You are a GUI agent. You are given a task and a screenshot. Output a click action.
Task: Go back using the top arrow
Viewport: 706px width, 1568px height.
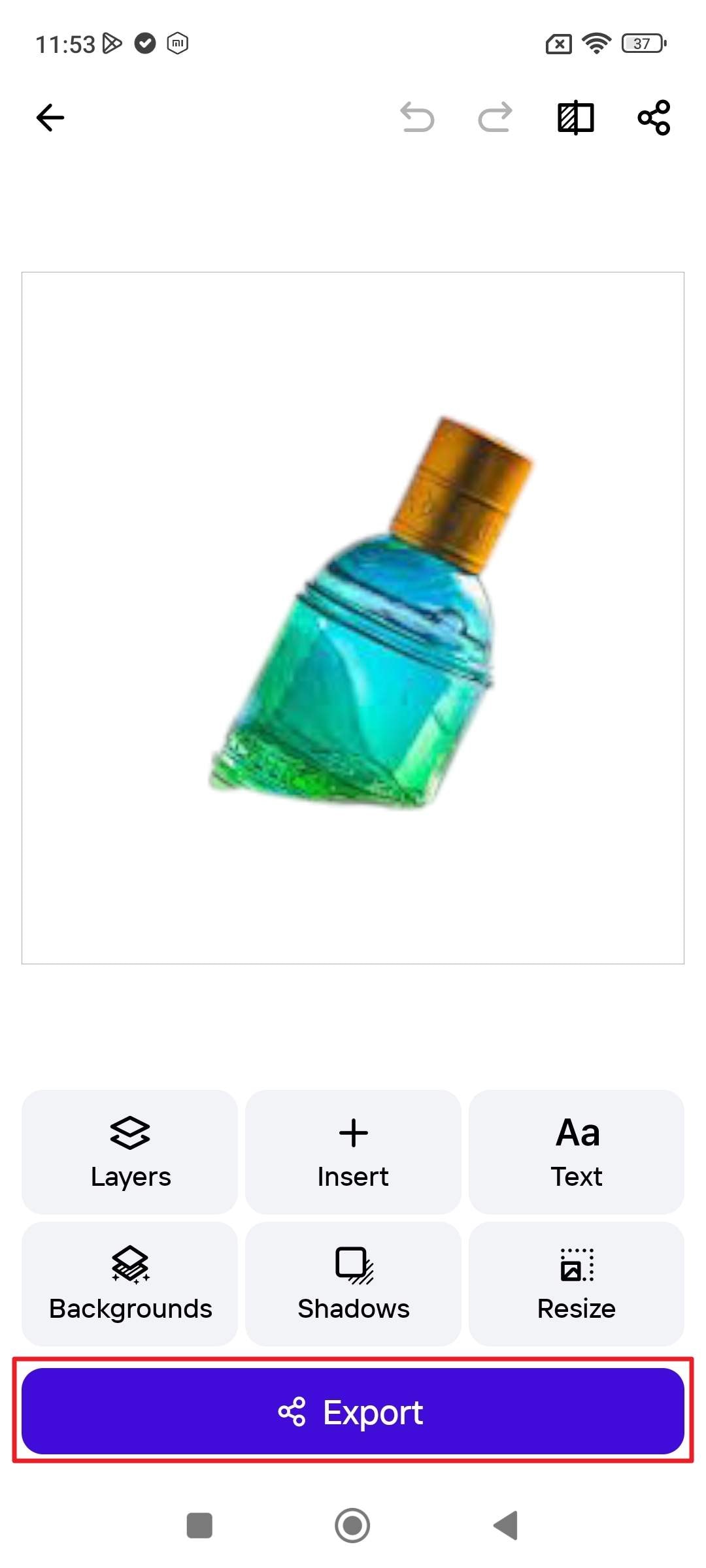click(x=50, y=118)
